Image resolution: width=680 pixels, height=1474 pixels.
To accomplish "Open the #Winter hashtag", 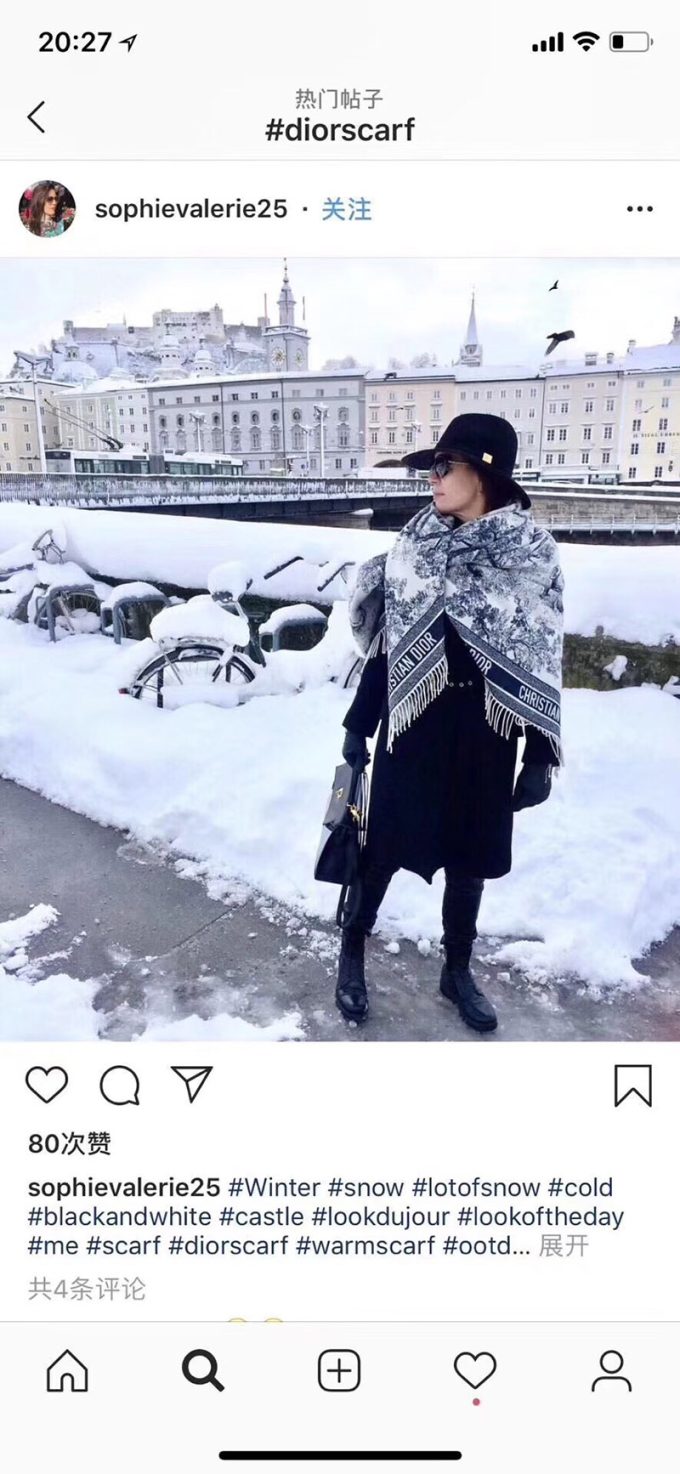I will click(x=274, y=1188).
